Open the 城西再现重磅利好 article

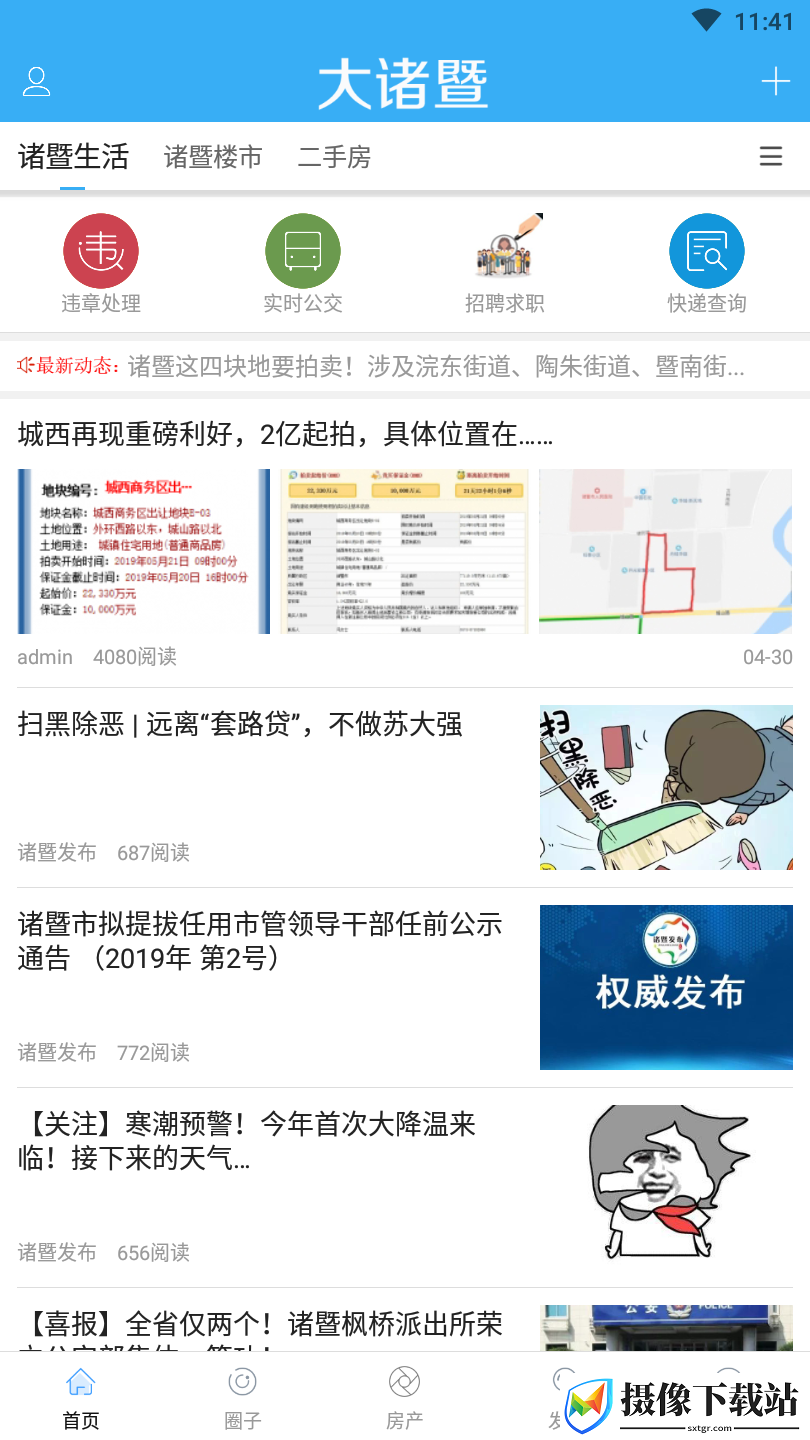point(405,543)
